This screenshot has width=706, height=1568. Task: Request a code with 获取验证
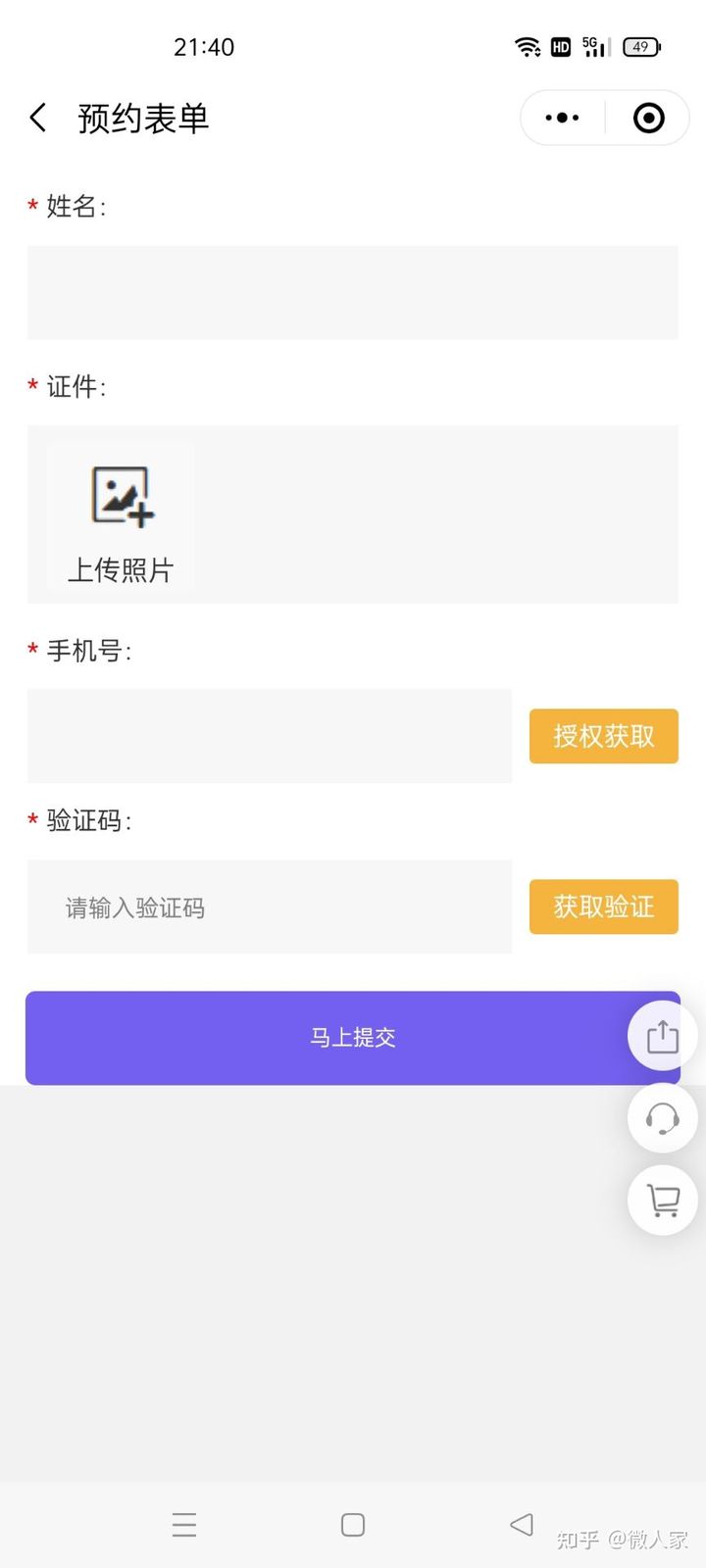click(603, 906)
